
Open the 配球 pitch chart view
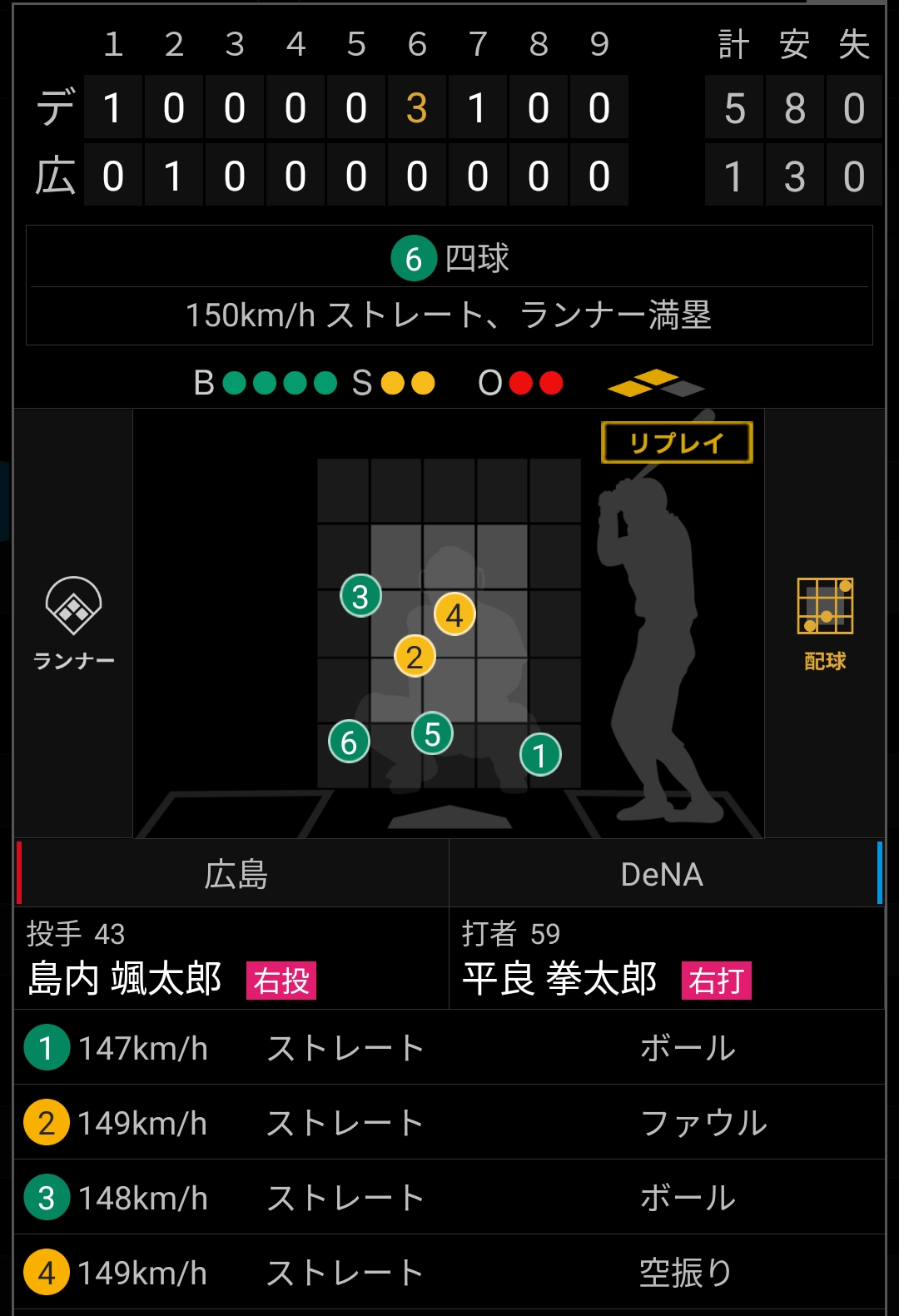pyautogui.click(x=825, y=623)
